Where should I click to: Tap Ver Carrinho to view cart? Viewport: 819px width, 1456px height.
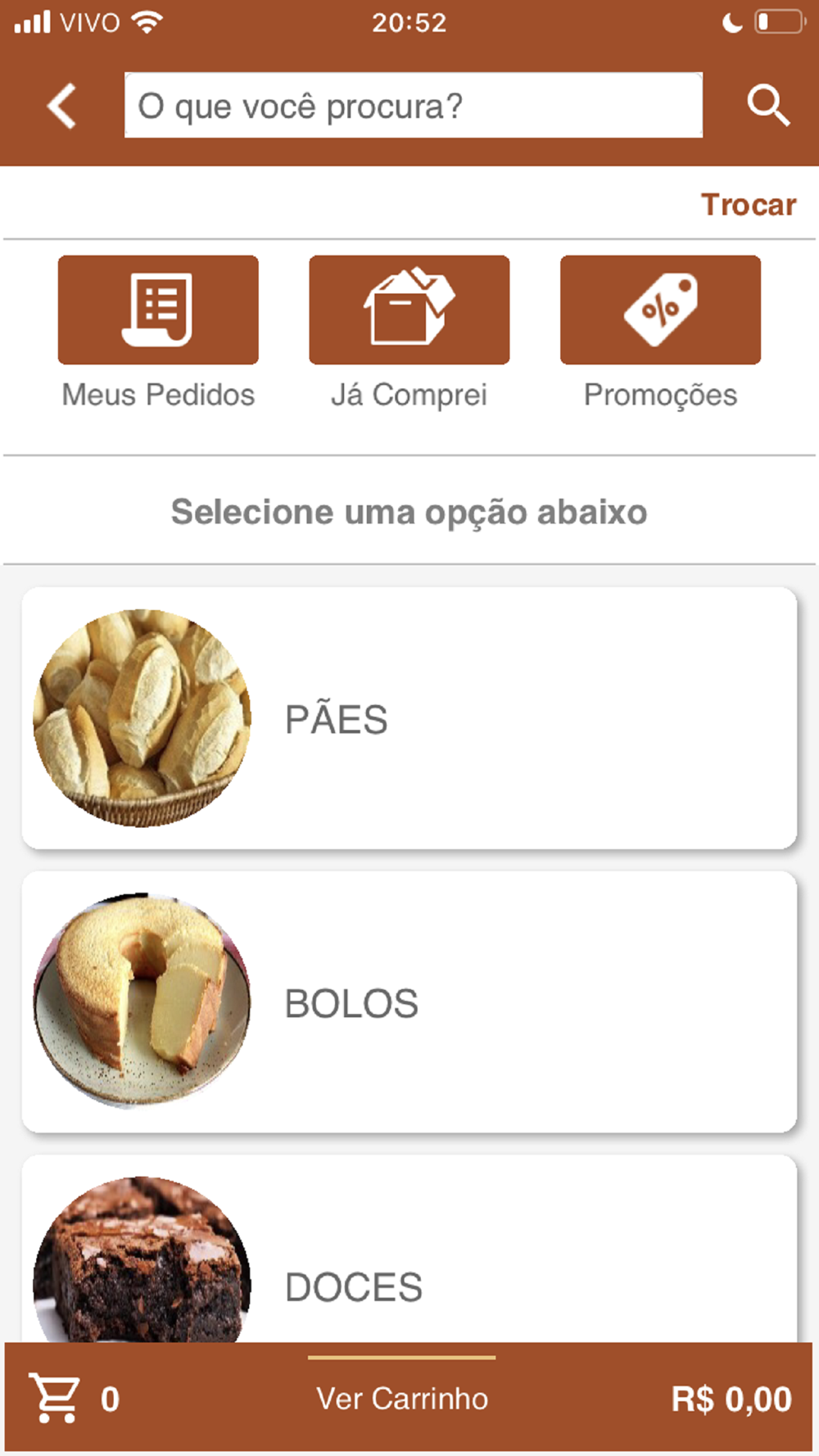(402, 1399)
